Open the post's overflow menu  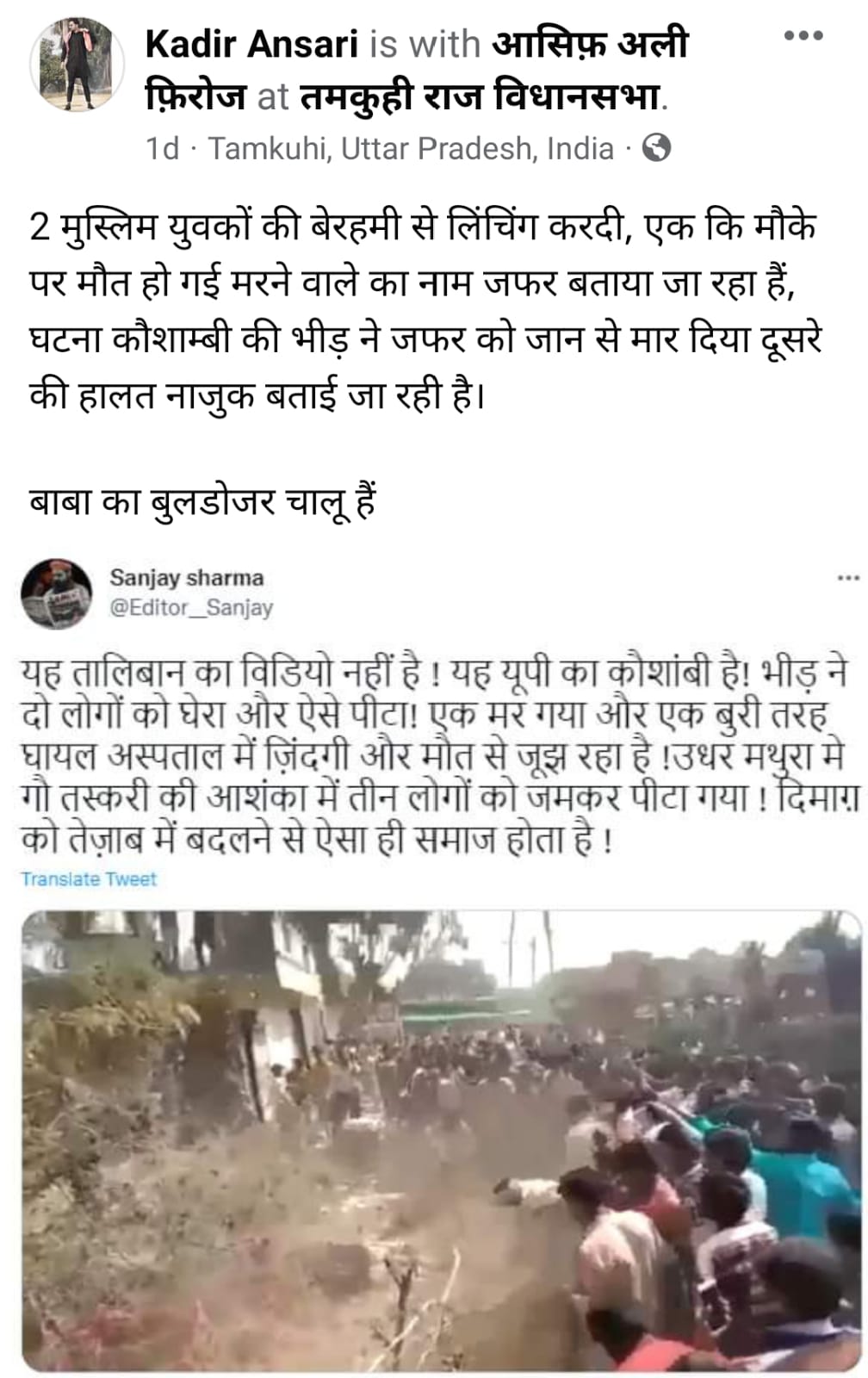click(x=803, y=36)
